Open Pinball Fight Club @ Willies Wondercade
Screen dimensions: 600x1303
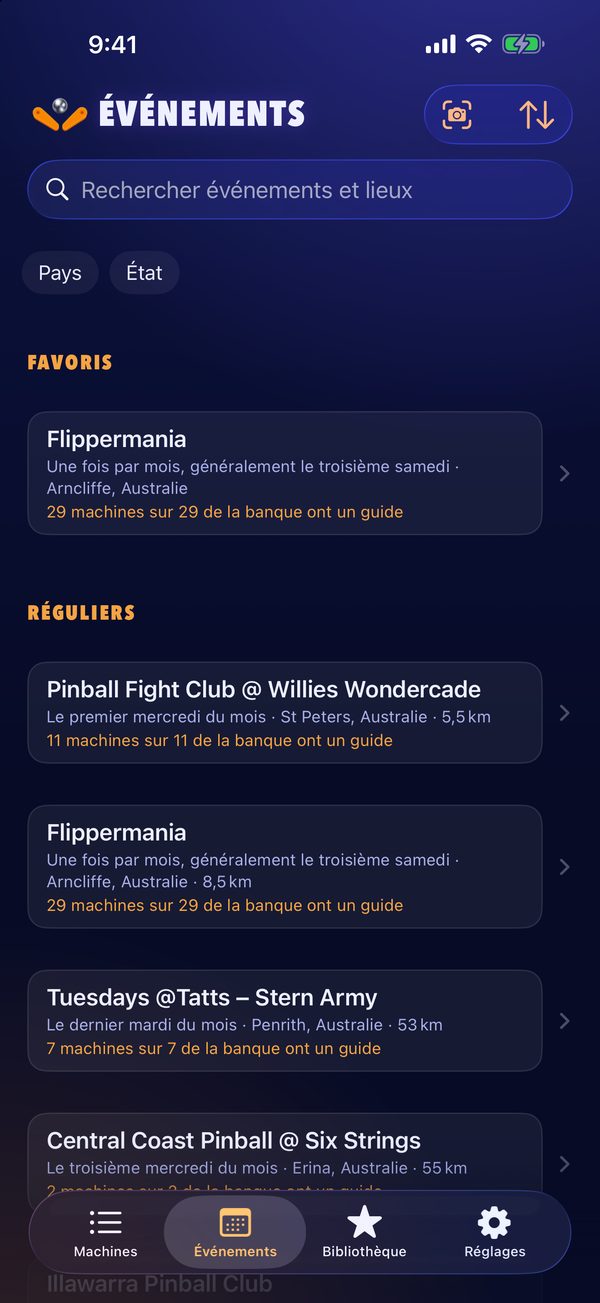click(285, 713)
